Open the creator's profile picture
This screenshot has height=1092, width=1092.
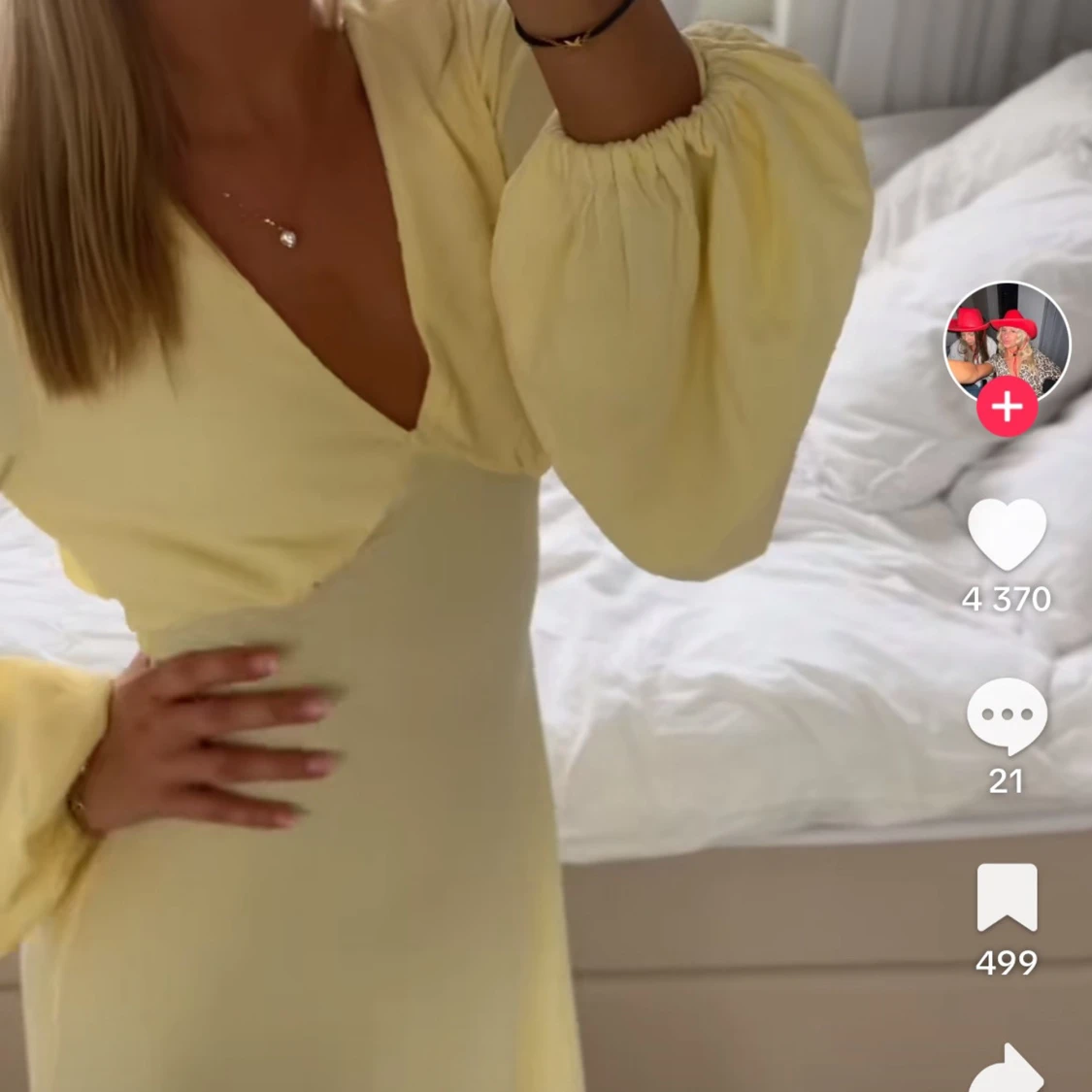pos(1007,344)
